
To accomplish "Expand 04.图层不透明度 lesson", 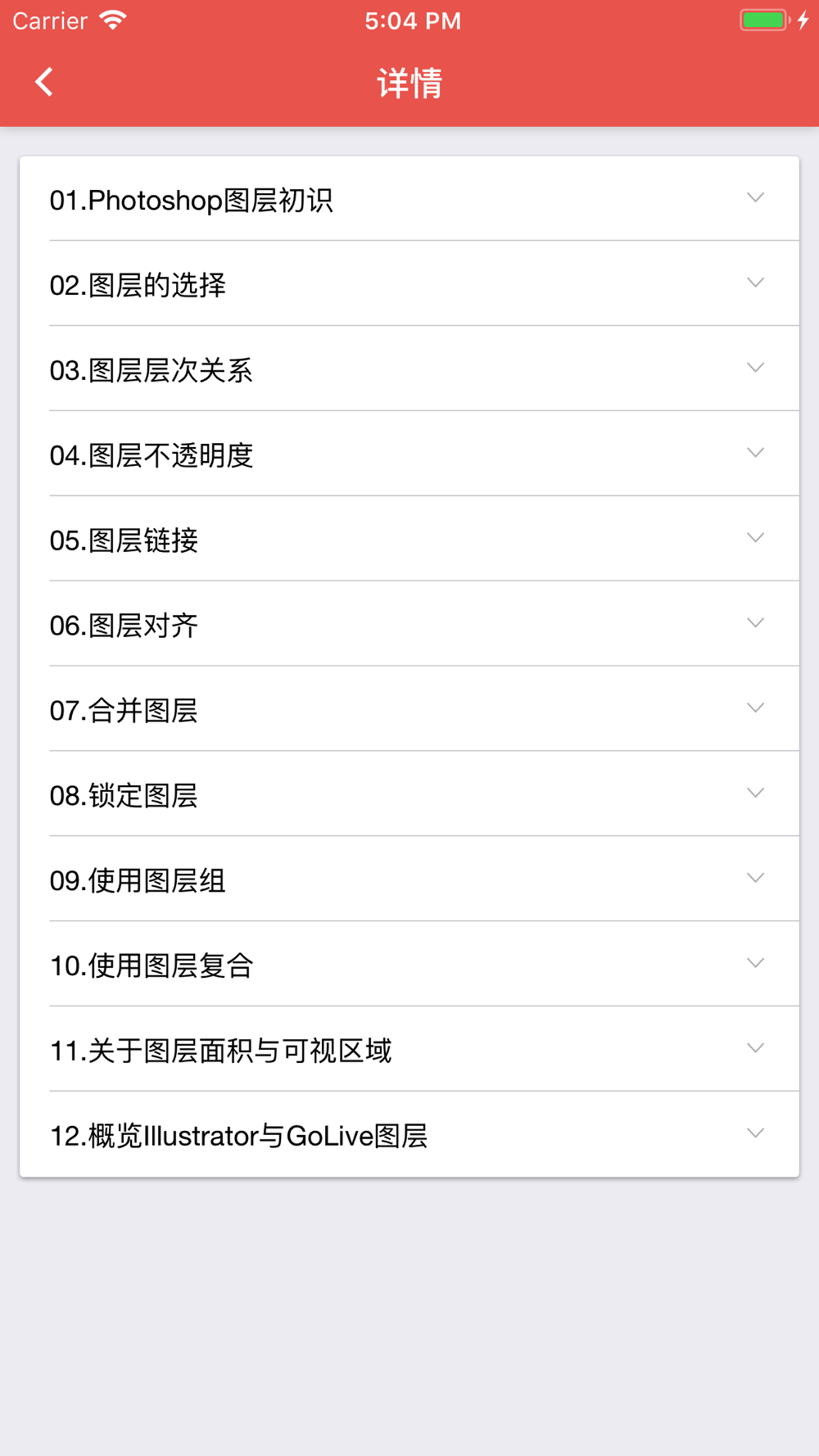I will [409, 454].
